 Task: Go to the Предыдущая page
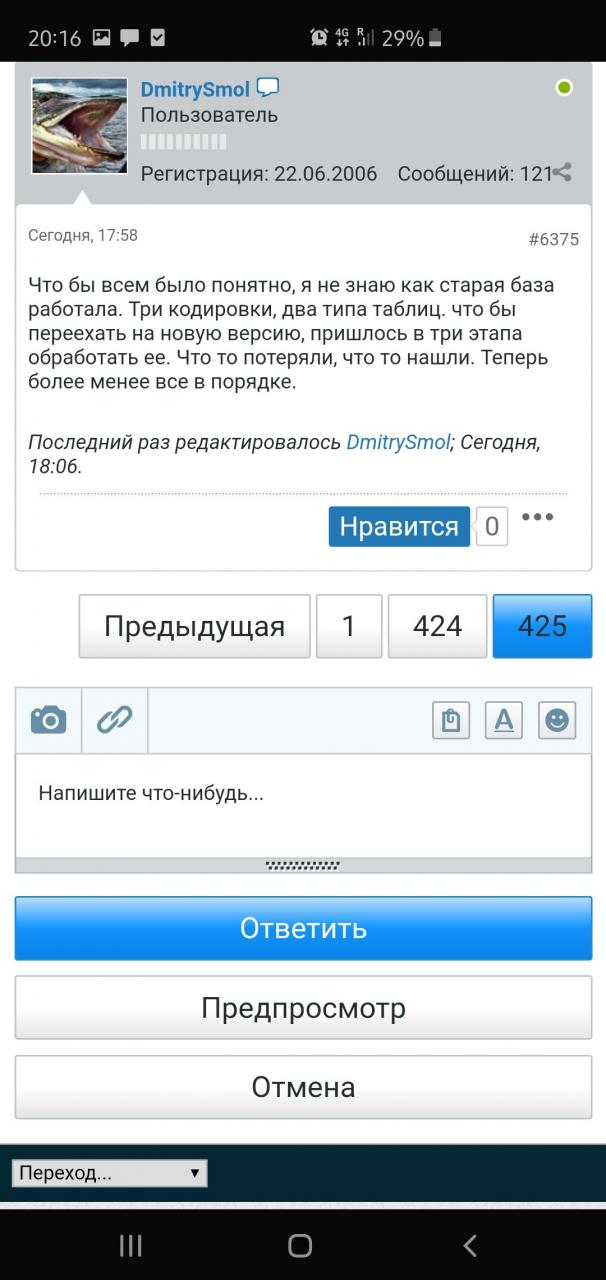[x=194, y=626]
